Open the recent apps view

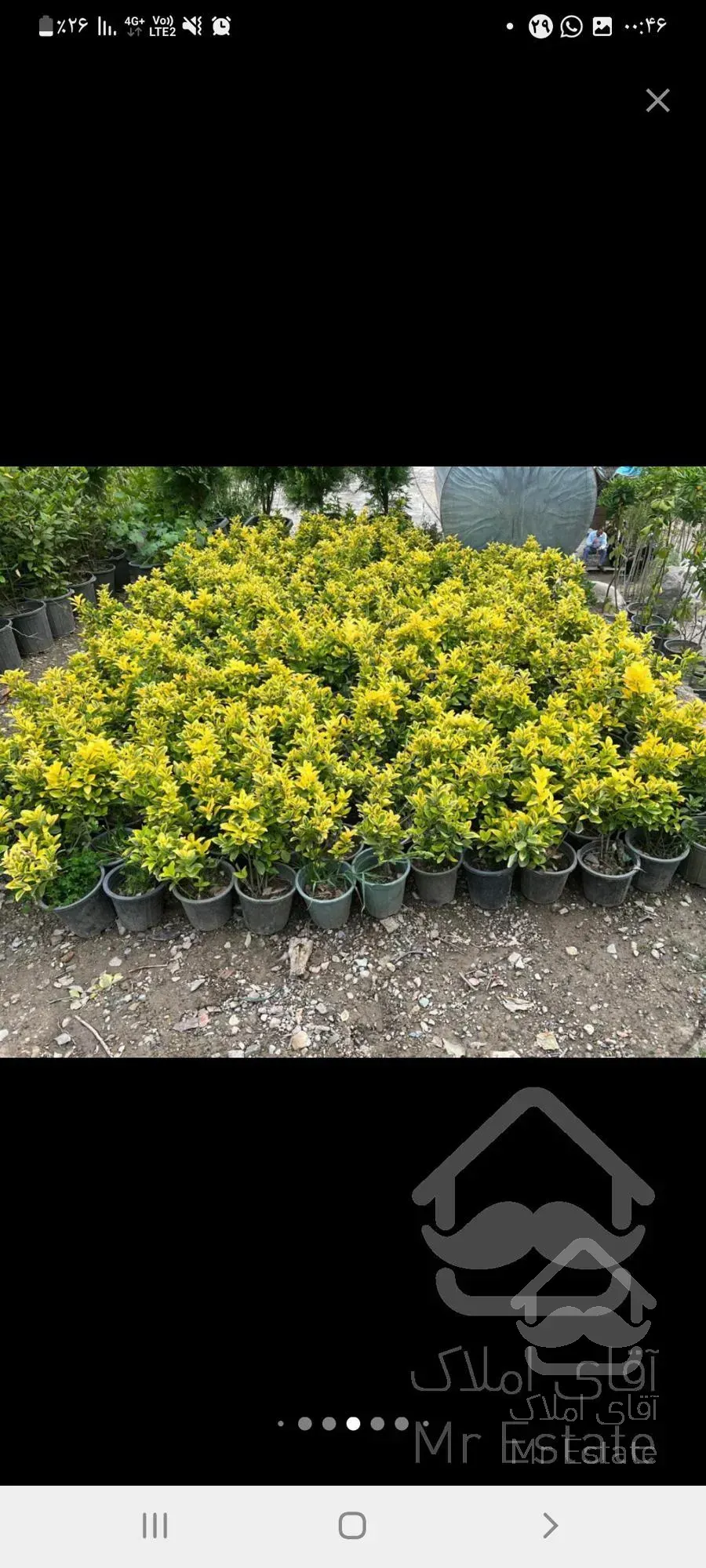155,1526
